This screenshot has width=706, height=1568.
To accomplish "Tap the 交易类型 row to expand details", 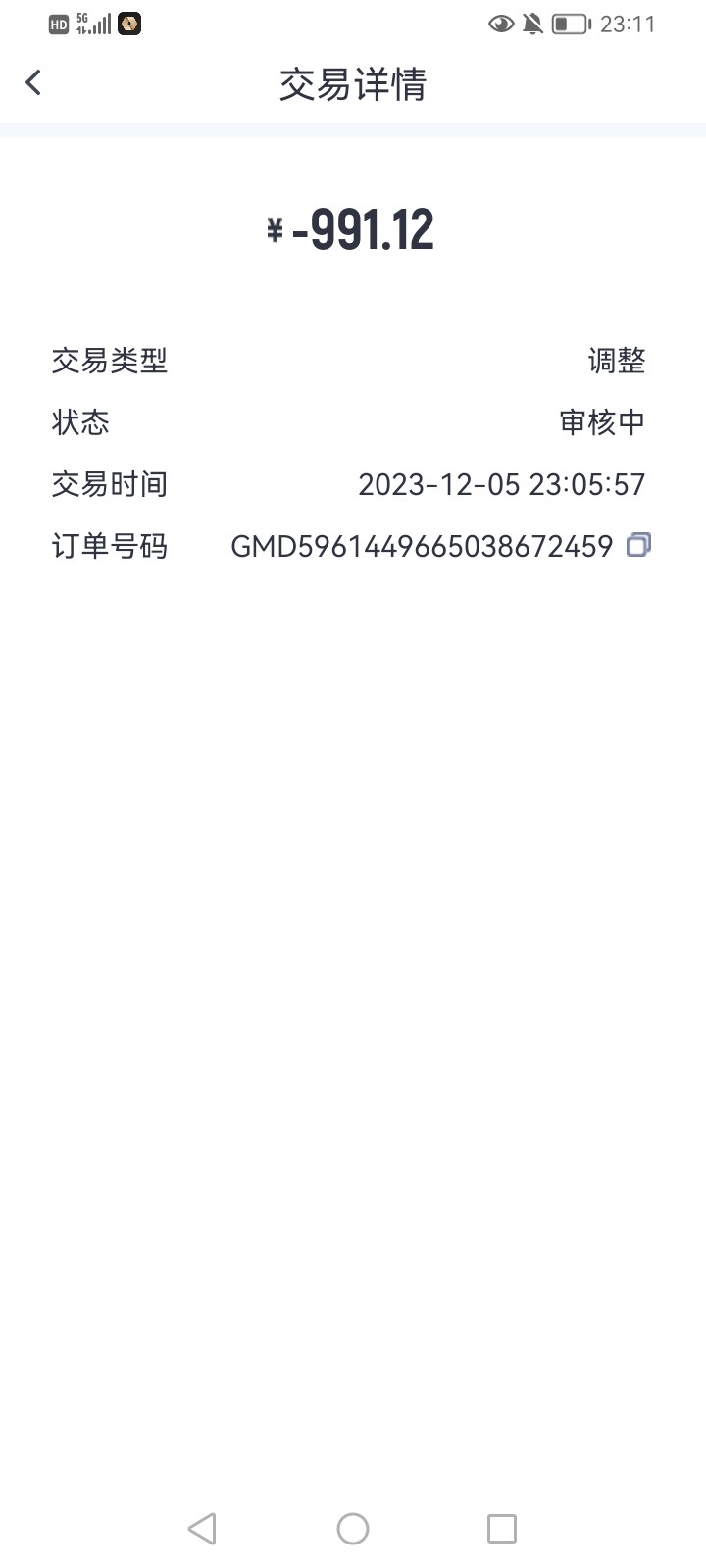I will click(x=353, y=361).
